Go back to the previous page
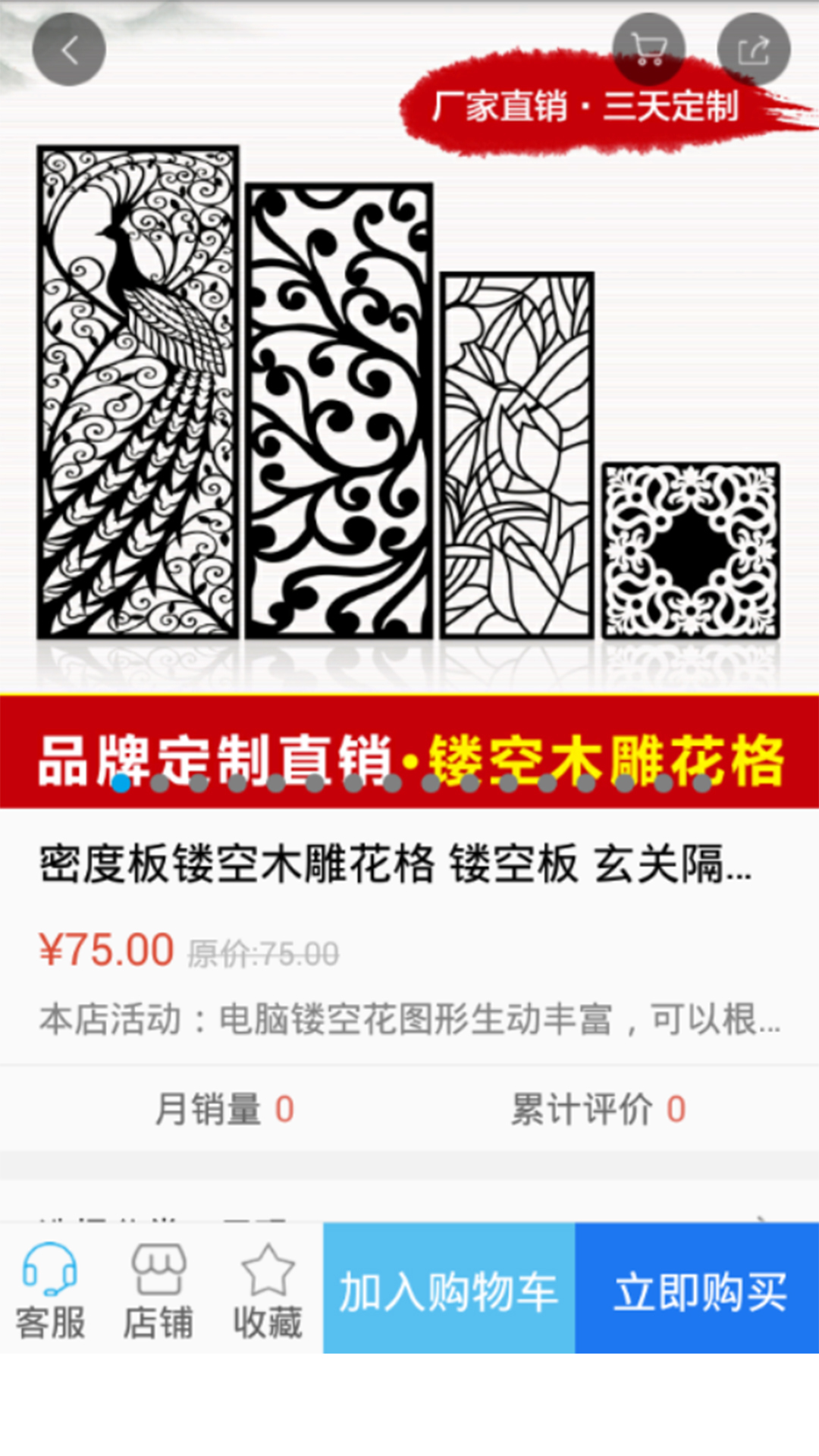 click(69, 50)
